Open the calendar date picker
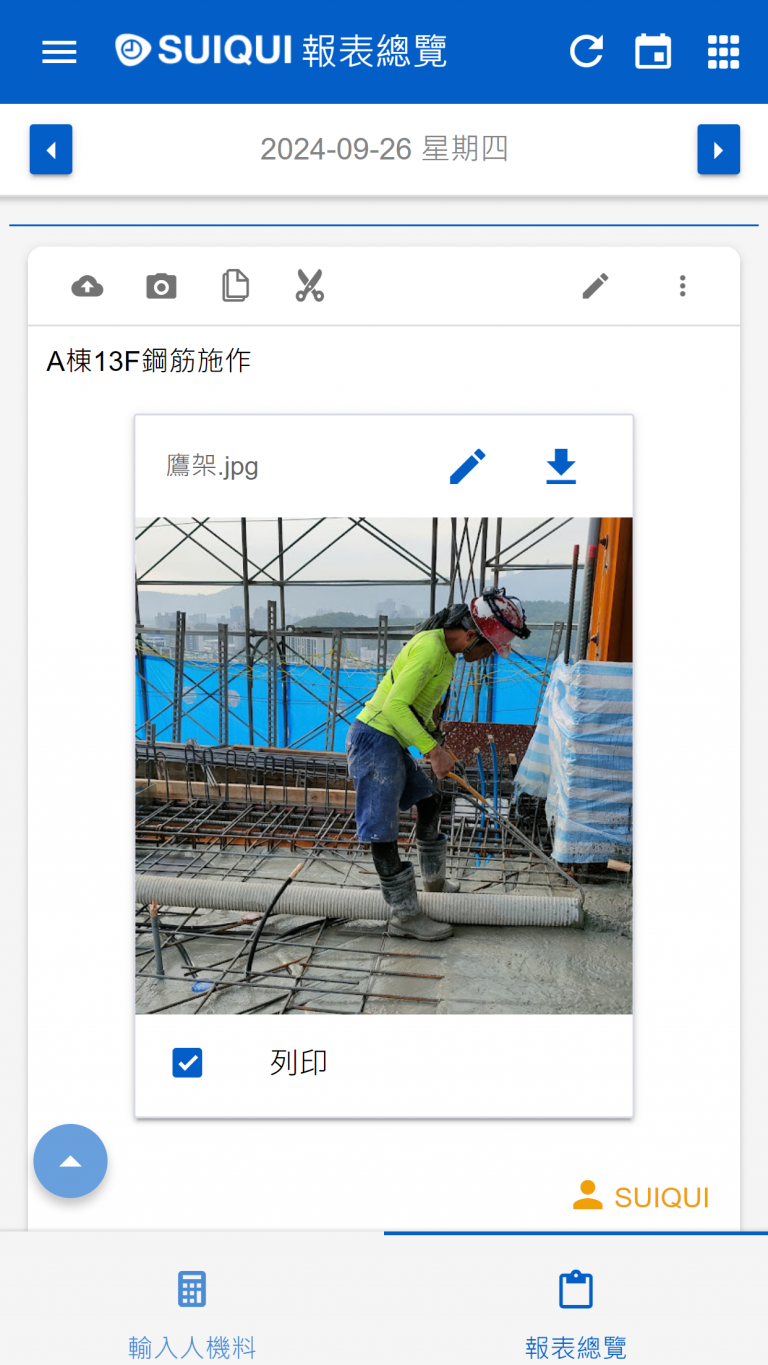The image size is (768, 1365). point(653,51)
